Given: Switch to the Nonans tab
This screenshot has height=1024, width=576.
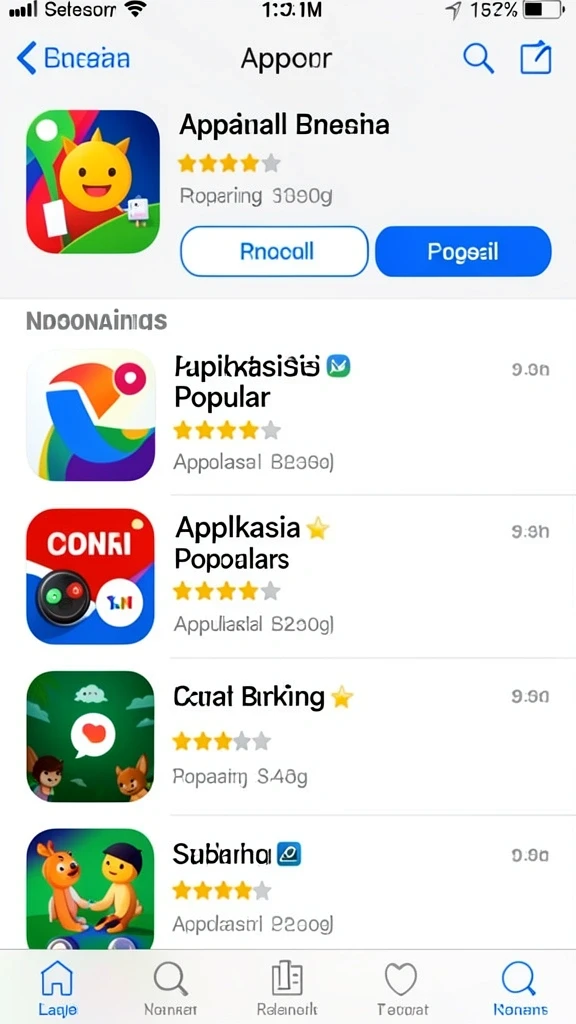Looking at the screenshot, I should (x=520, y=986).
